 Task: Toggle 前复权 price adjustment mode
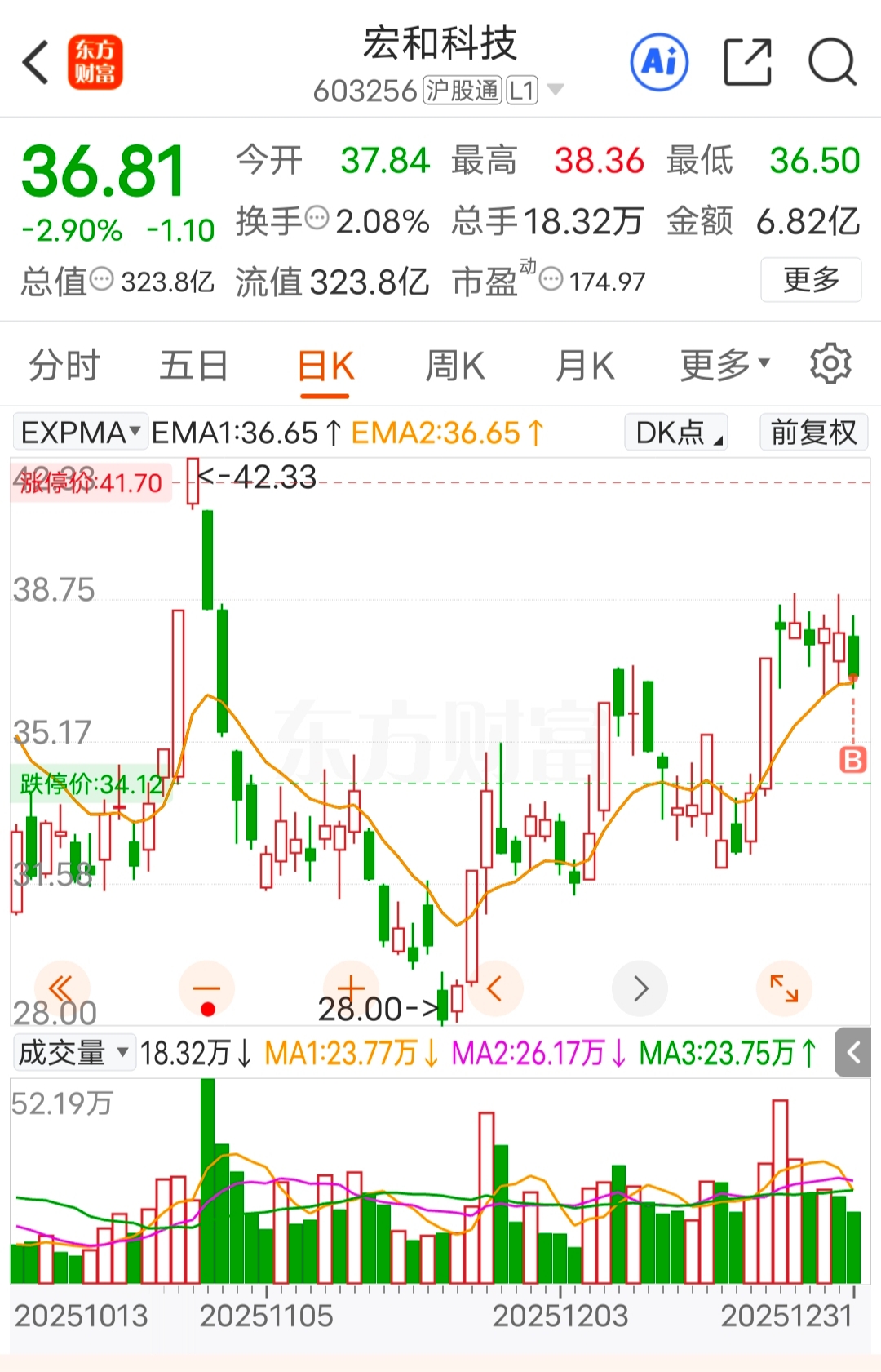(x=812, y=432)
